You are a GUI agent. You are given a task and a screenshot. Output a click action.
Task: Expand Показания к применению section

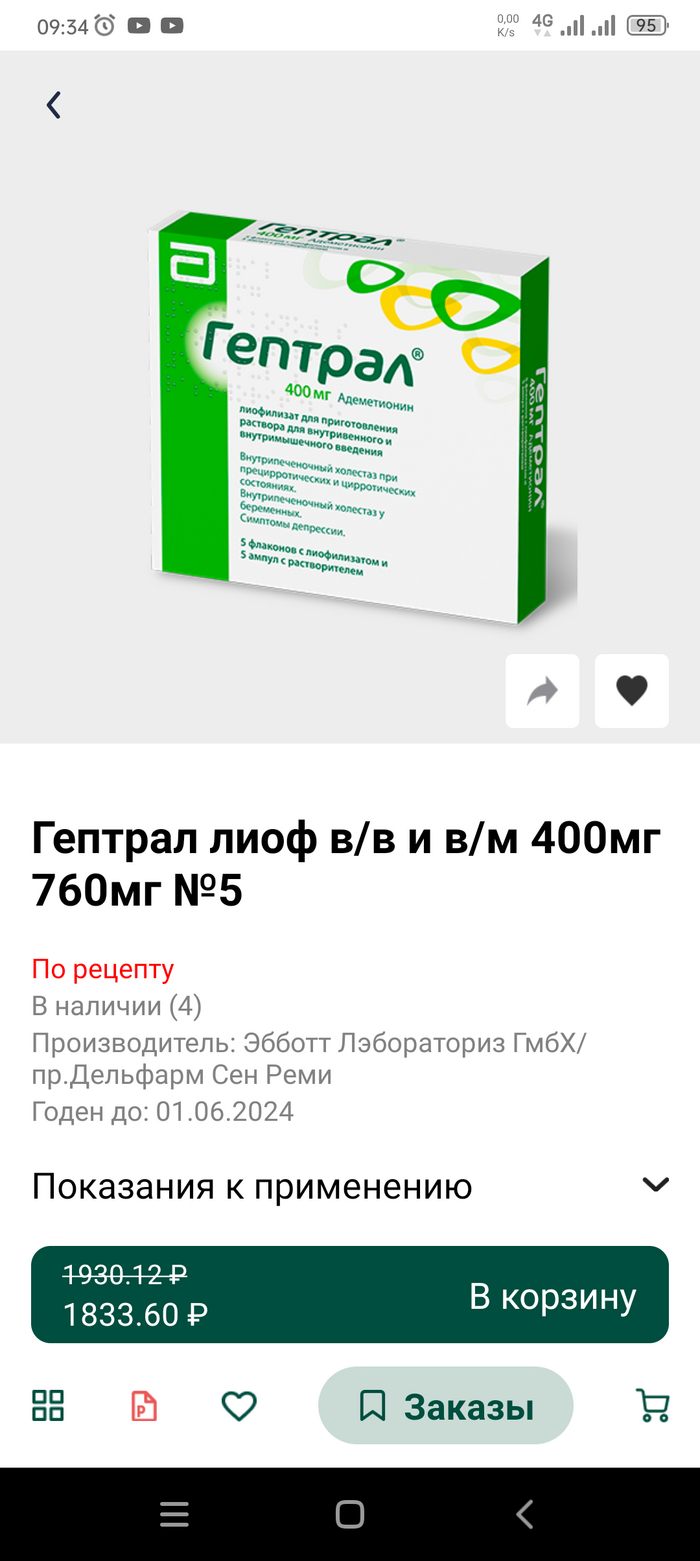pyautogui.click(x=655, y=1185)
